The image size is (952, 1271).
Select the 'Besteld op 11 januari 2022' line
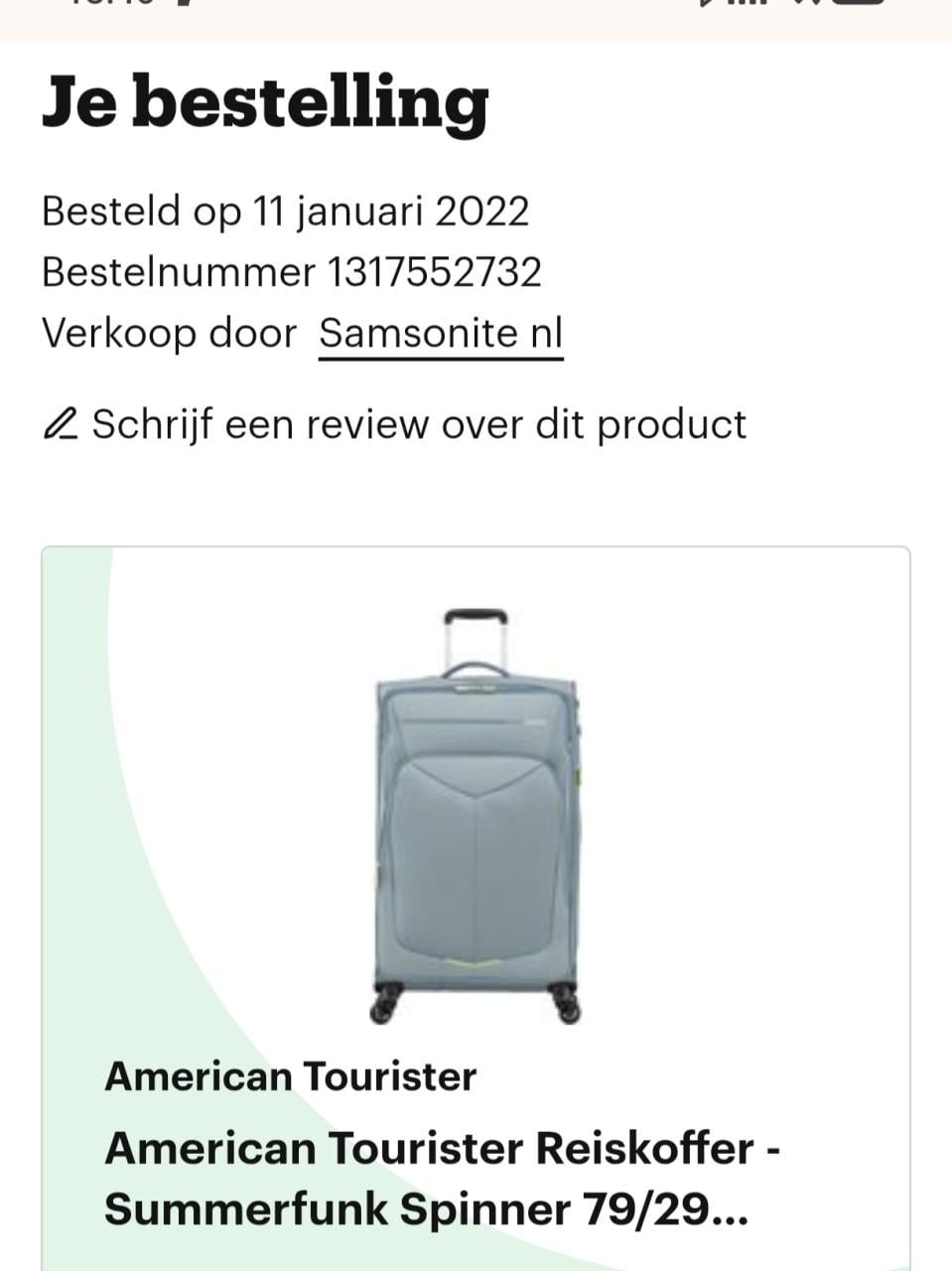tap(284, 211)
